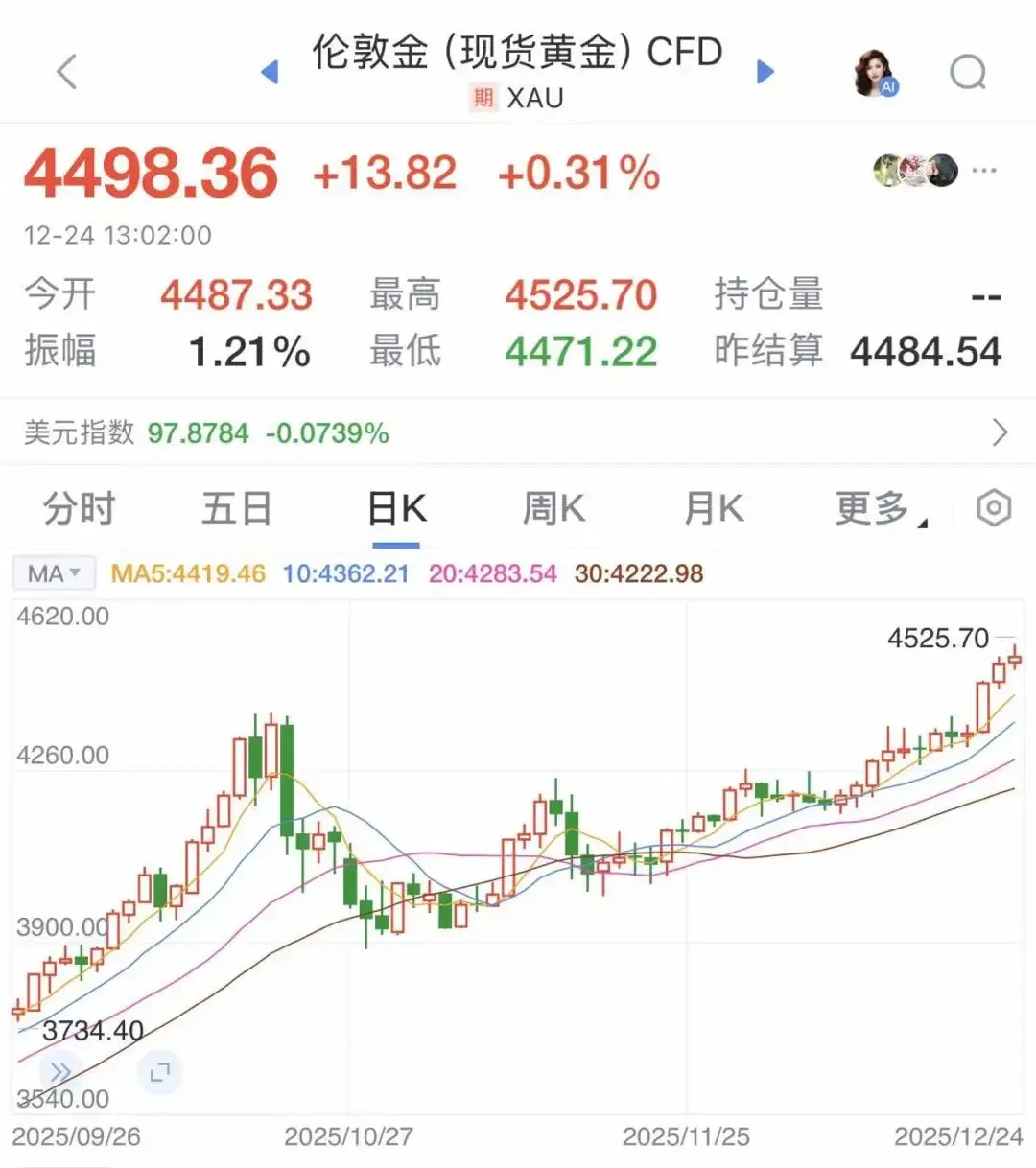
Task: Tap the gold price 4498.36
Action: point(151,173)
